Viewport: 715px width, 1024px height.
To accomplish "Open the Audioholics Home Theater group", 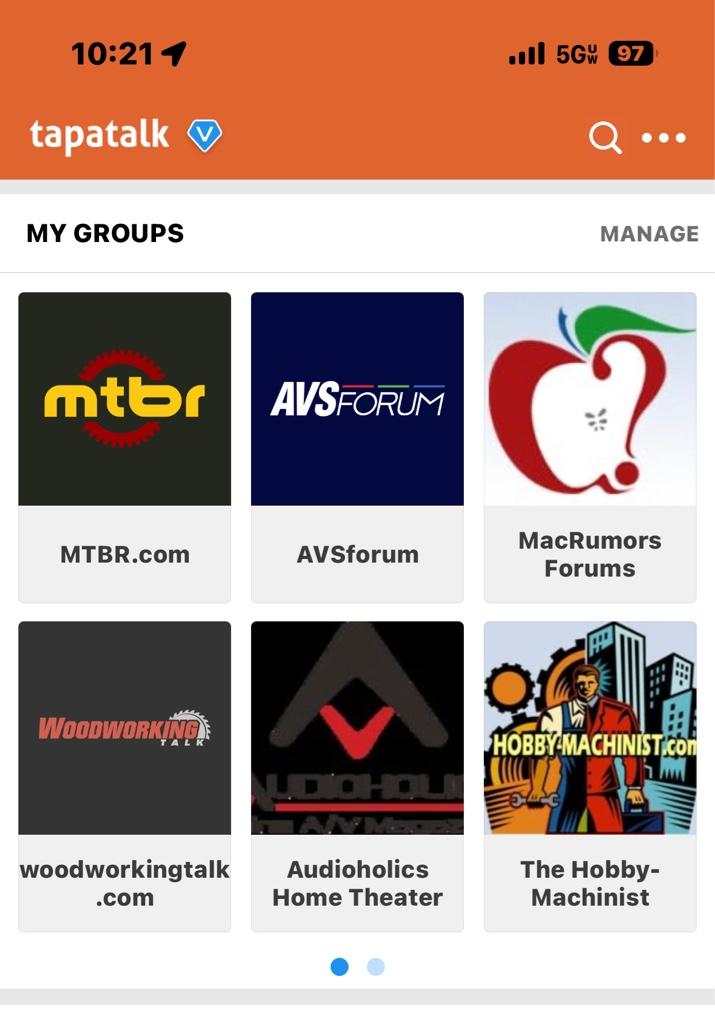I will point(357,776).
